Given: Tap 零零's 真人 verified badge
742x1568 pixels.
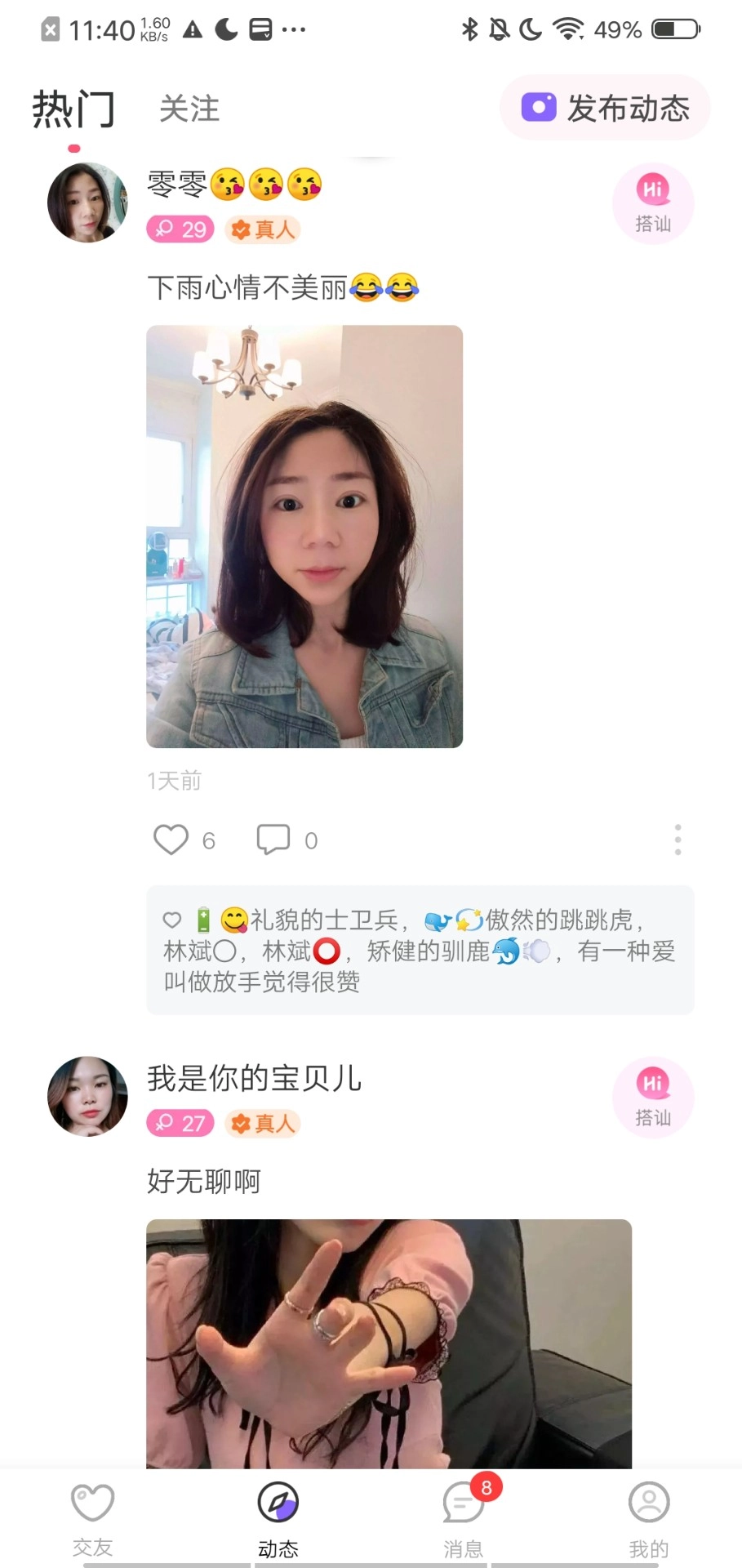Looking at the screenshot, I should (262, 229).
